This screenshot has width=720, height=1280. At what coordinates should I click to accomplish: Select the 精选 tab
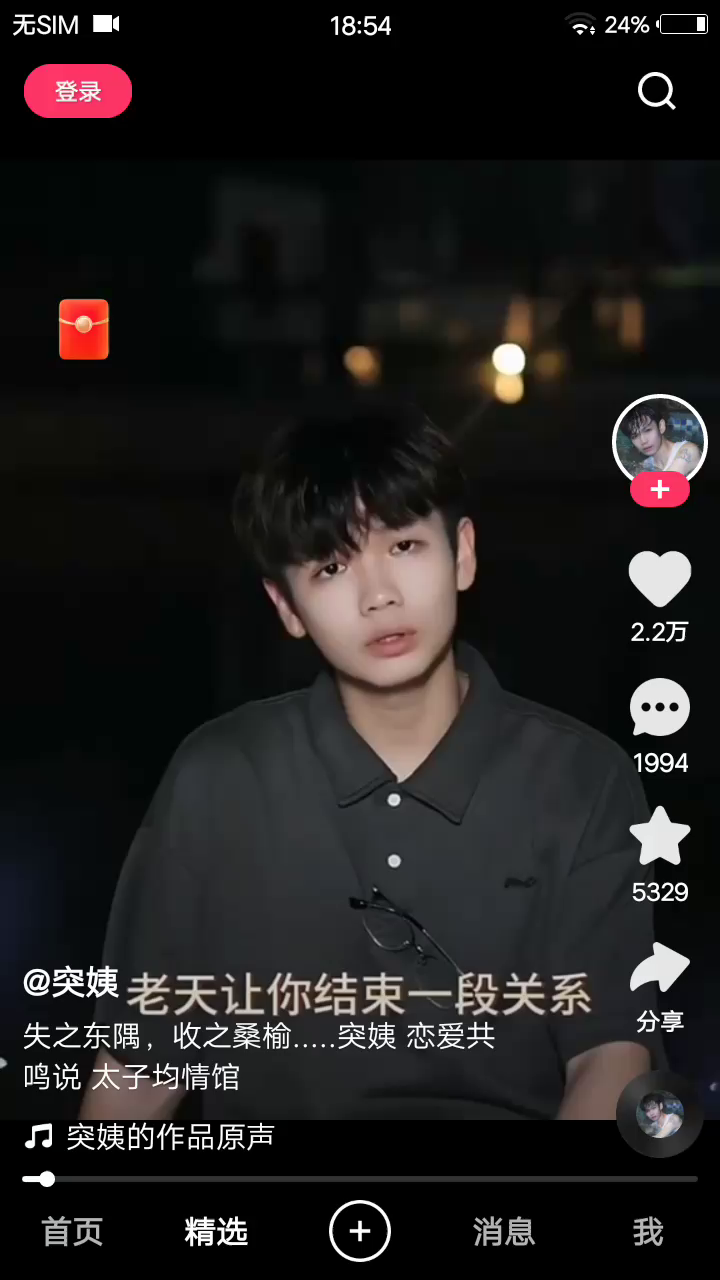(216, 1232)
